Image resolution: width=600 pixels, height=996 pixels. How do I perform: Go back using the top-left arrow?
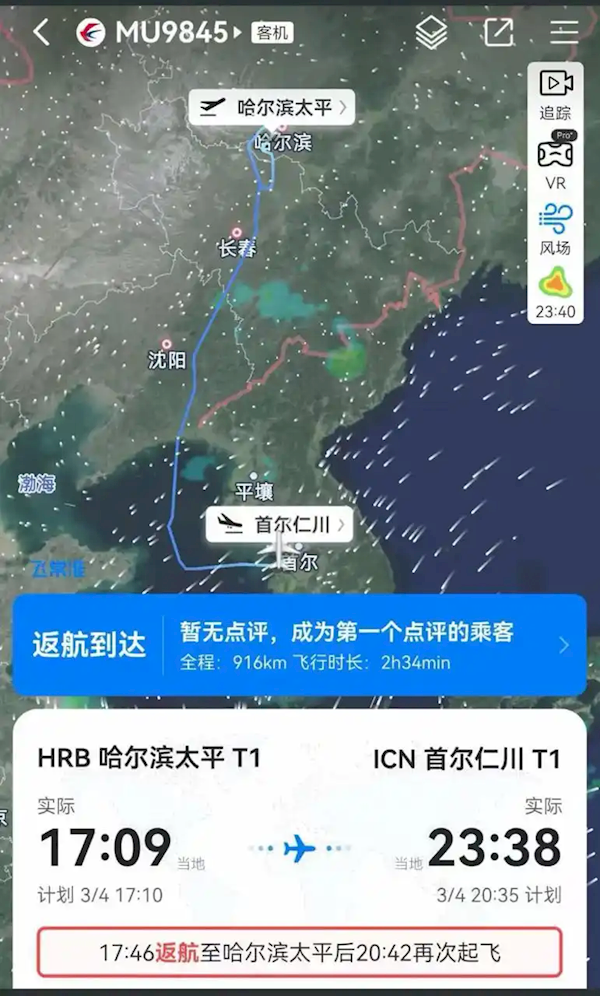coord(40,32)
